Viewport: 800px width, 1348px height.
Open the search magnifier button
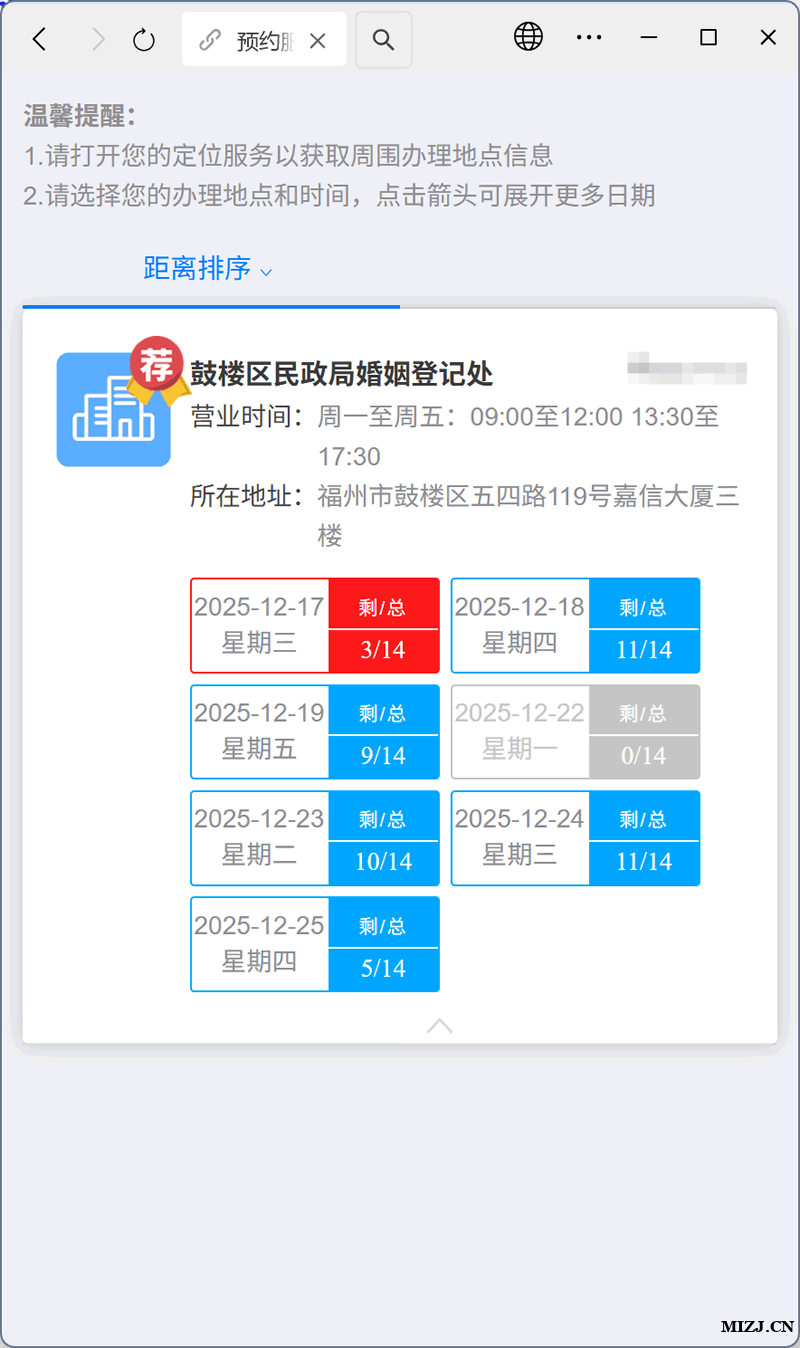tap(383, 40)
